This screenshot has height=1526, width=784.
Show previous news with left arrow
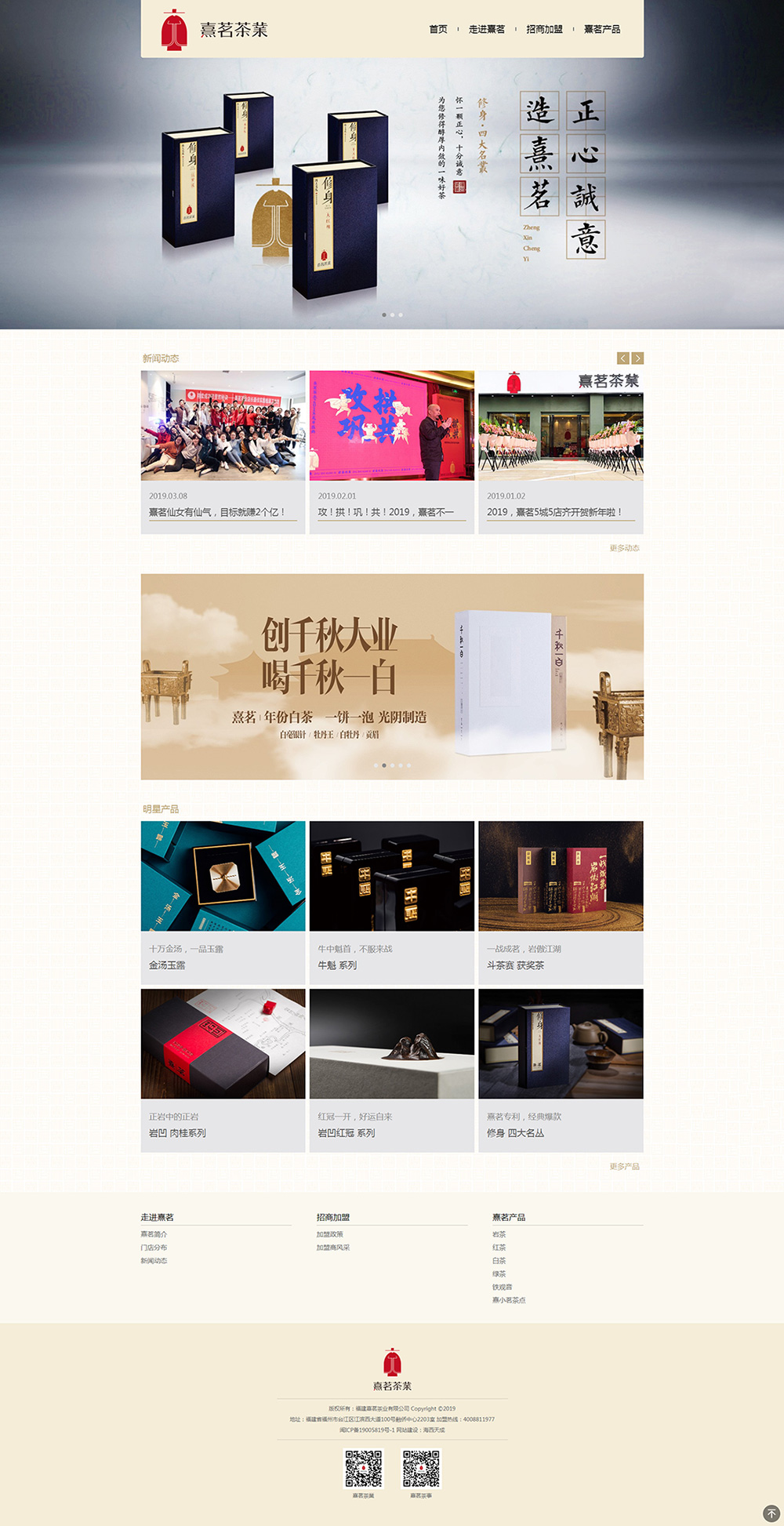(x=623, y=358)
